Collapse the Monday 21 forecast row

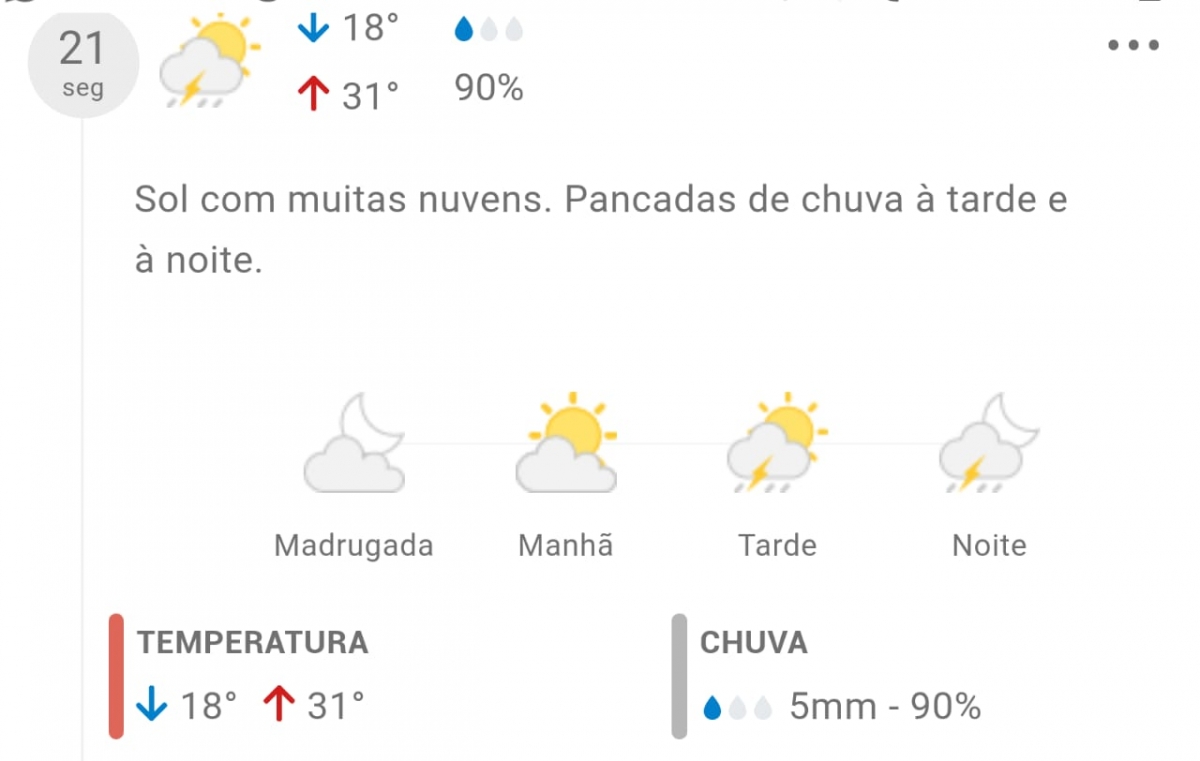click(x=82, y=62)
